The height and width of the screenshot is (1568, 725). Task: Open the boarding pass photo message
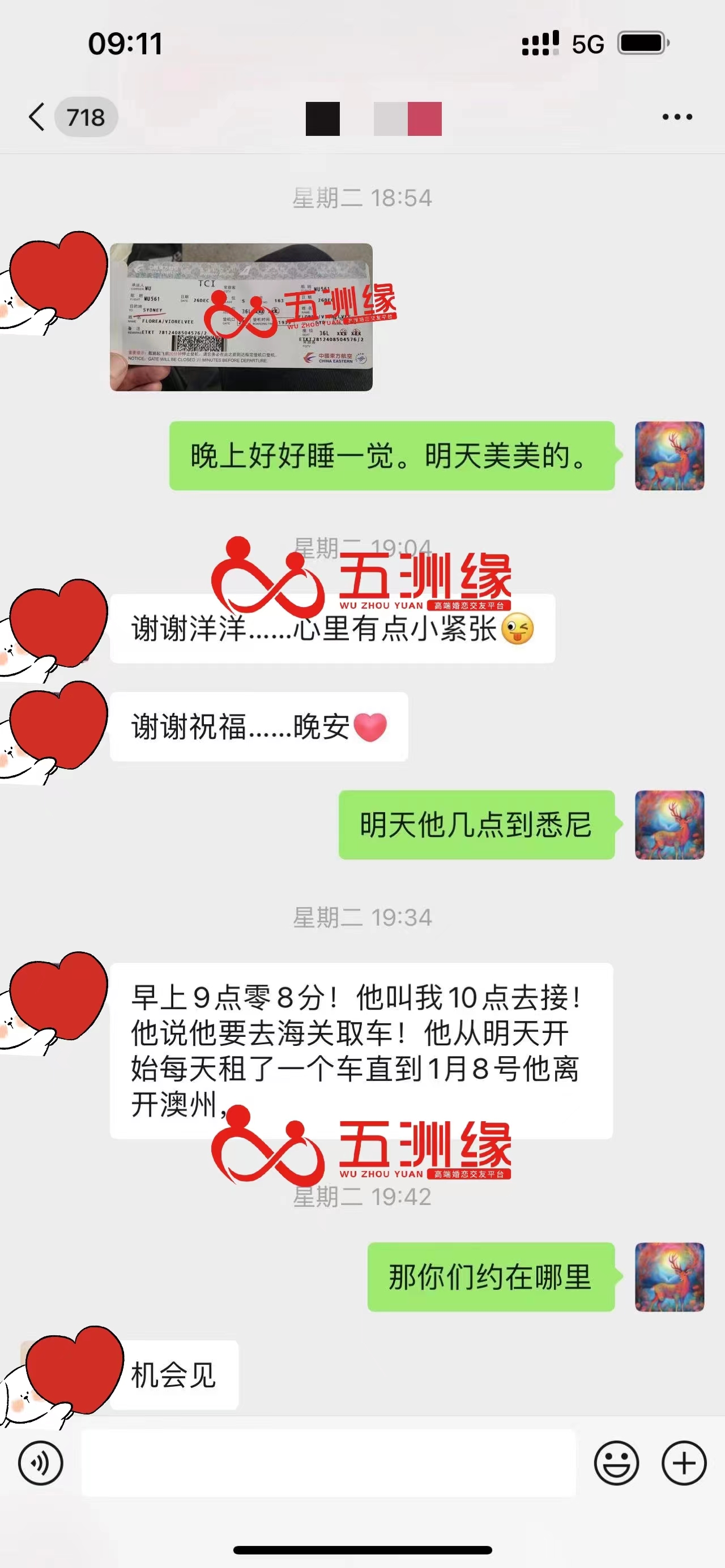click(241, 317)
